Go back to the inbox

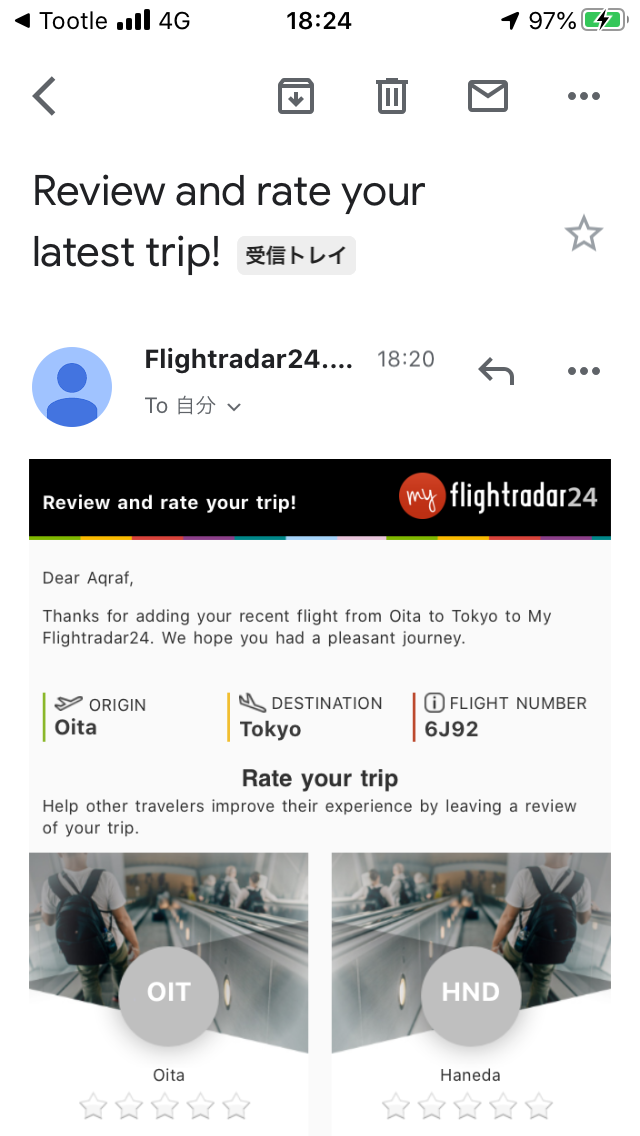pyautogui.click(x=45, y=96)
